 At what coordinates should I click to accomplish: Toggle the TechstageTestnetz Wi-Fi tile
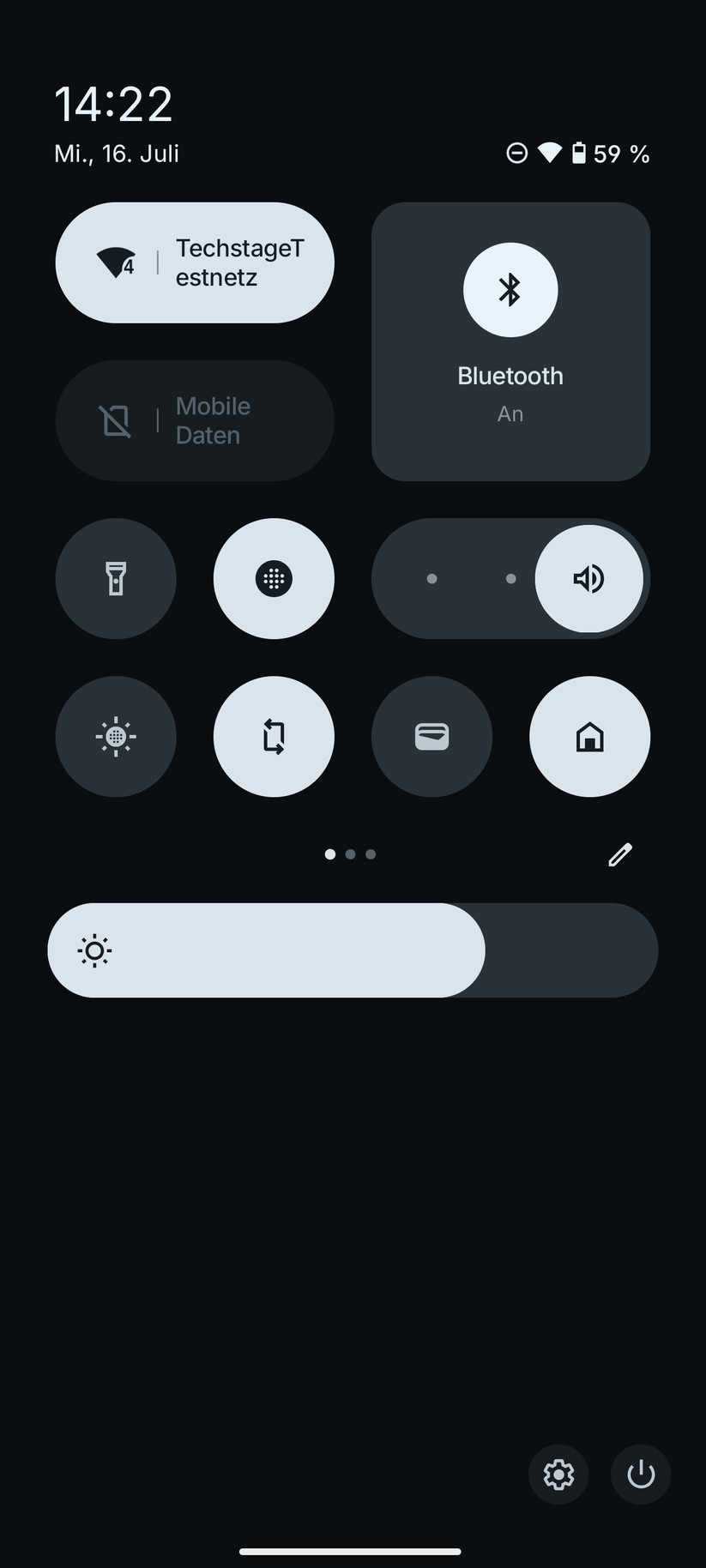(x=195, y=262)
